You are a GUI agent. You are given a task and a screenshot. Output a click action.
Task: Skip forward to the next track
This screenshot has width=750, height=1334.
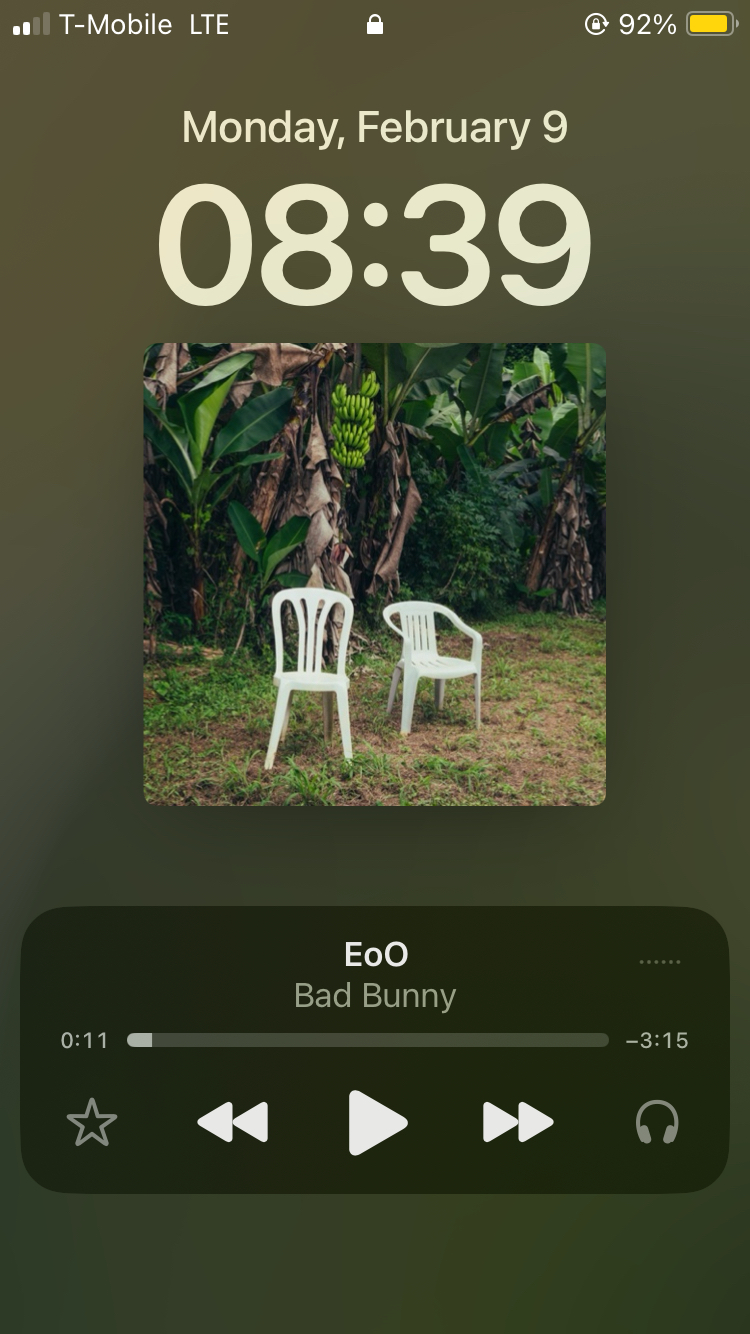tap(518, 1123)
